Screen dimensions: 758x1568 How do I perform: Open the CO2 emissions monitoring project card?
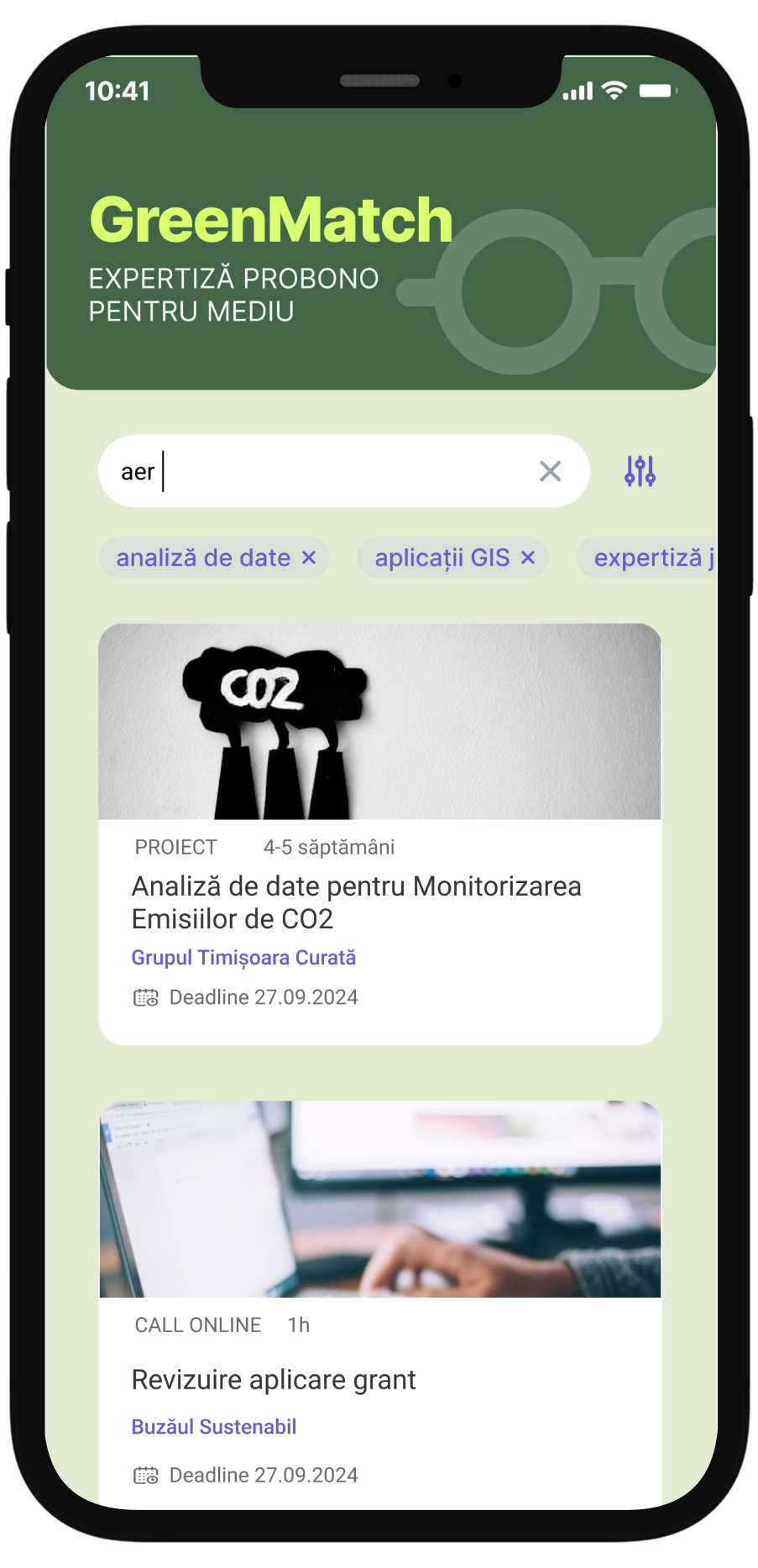[x=356, y=902]
